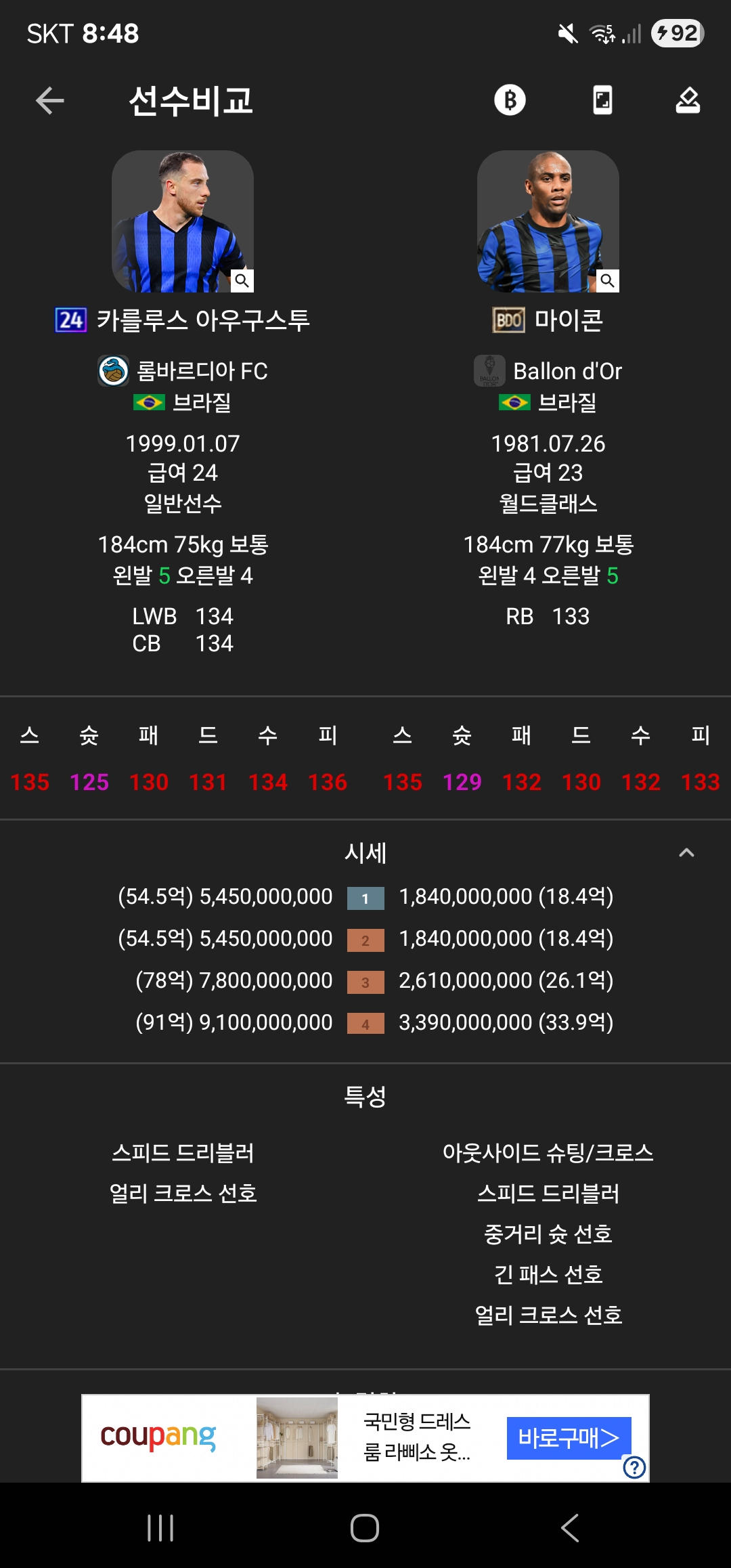This screenshot has width=731, height=1568.
Task: Open ad info question mark icon
Action: (634, 1467)
